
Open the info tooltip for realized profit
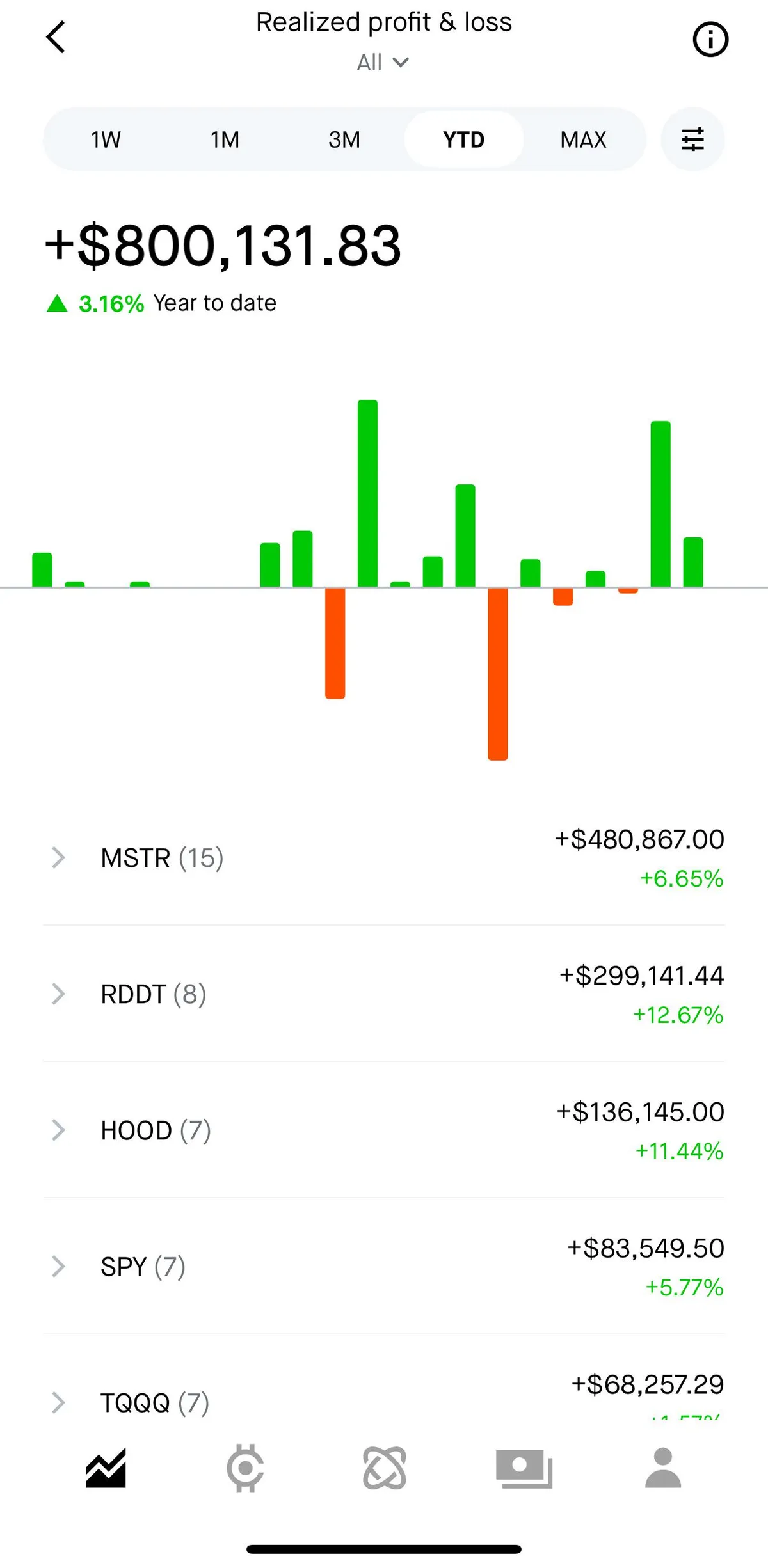point(710,40)
